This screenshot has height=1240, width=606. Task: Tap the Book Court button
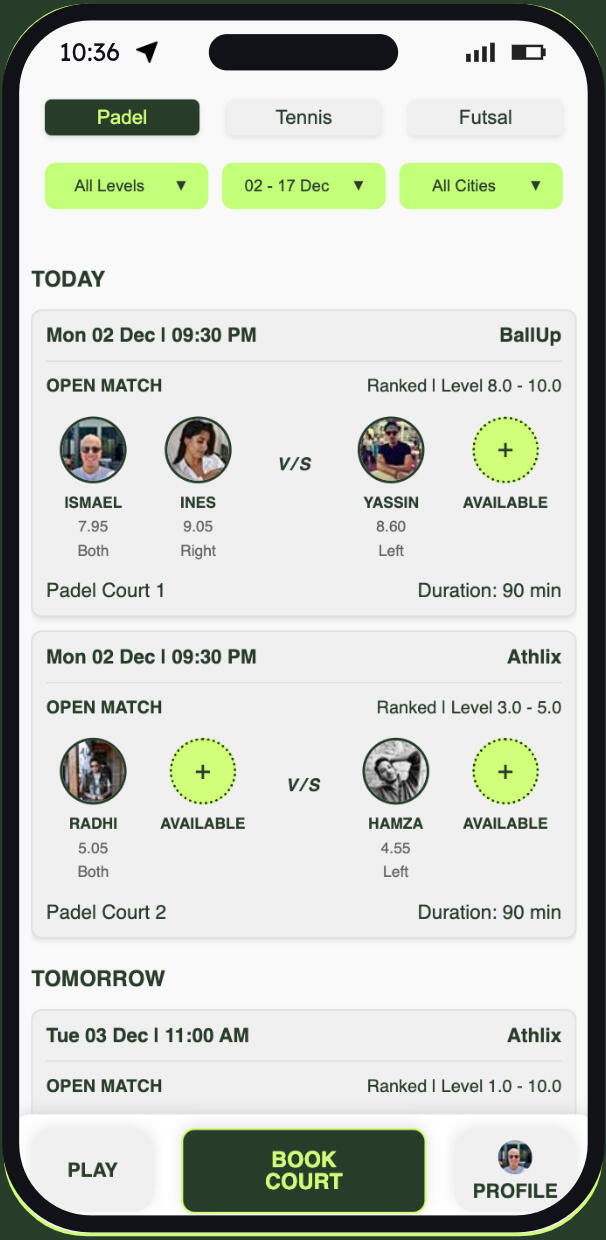[303, 1170]
